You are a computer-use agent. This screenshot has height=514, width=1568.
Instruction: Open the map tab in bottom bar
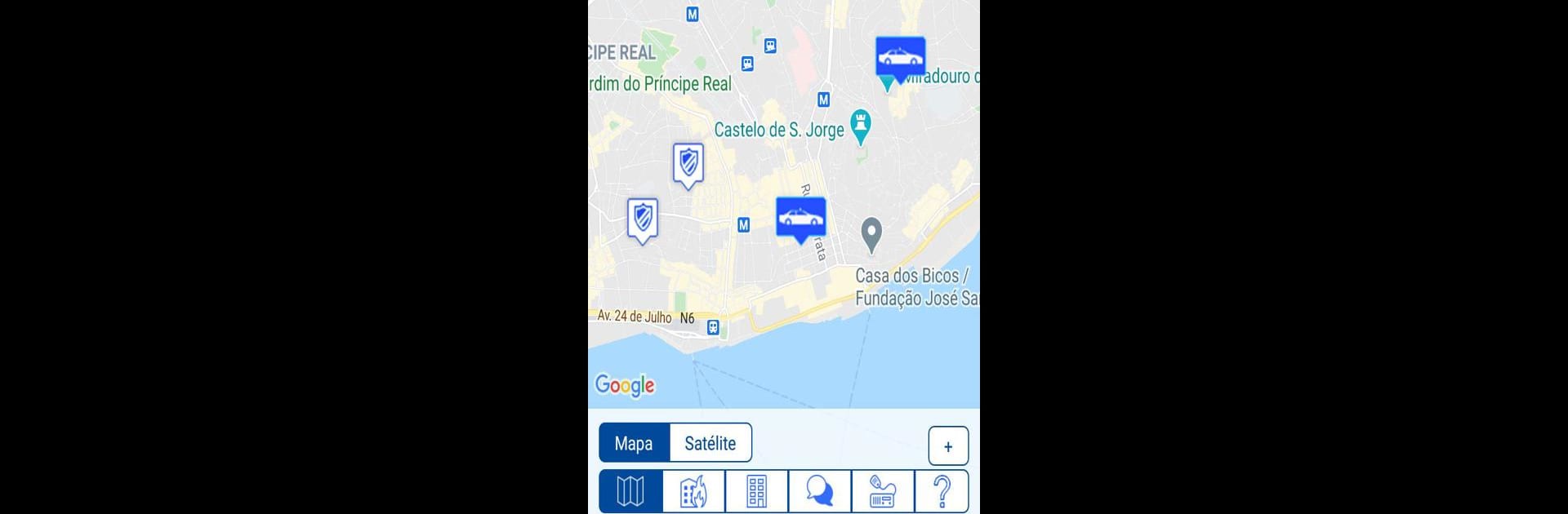pyautogui.click(x=630, y=491)
